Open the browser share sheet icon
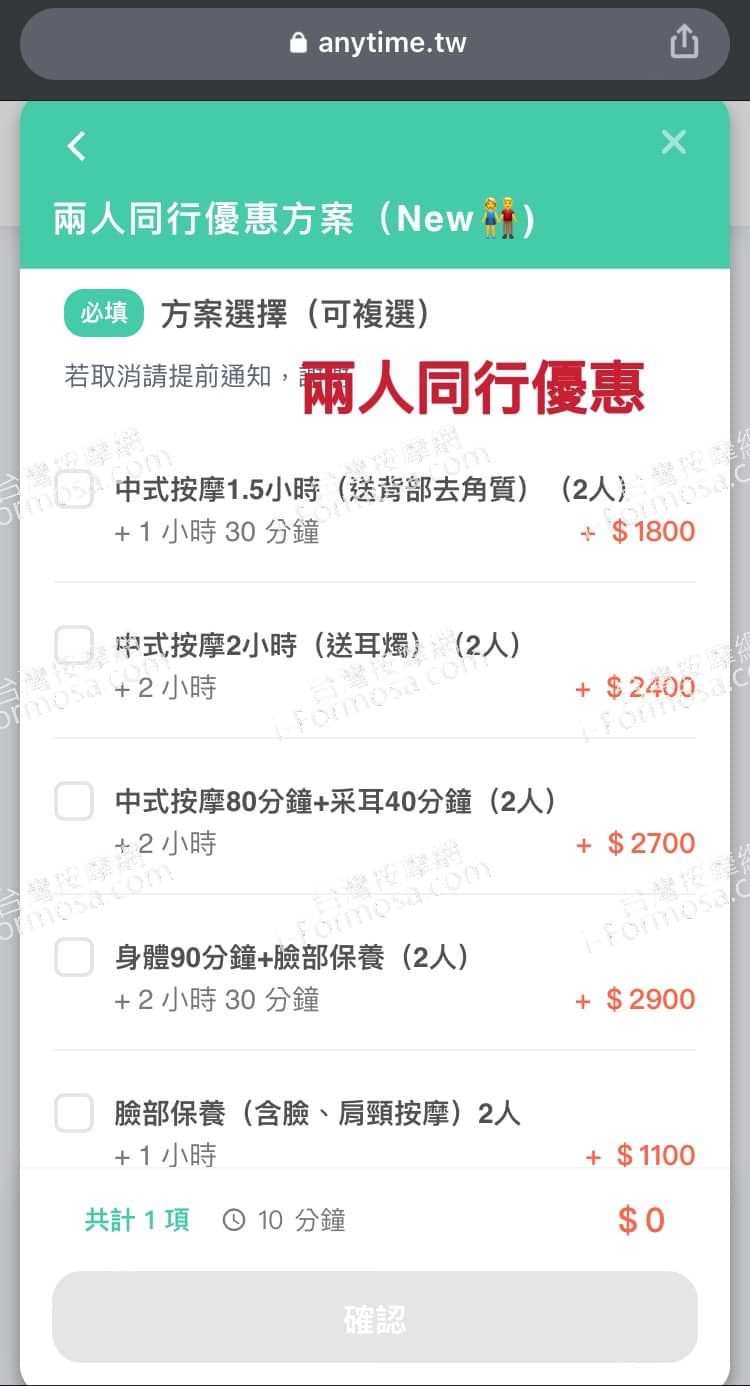750x1386 pixels. click(x=684, y=42)
